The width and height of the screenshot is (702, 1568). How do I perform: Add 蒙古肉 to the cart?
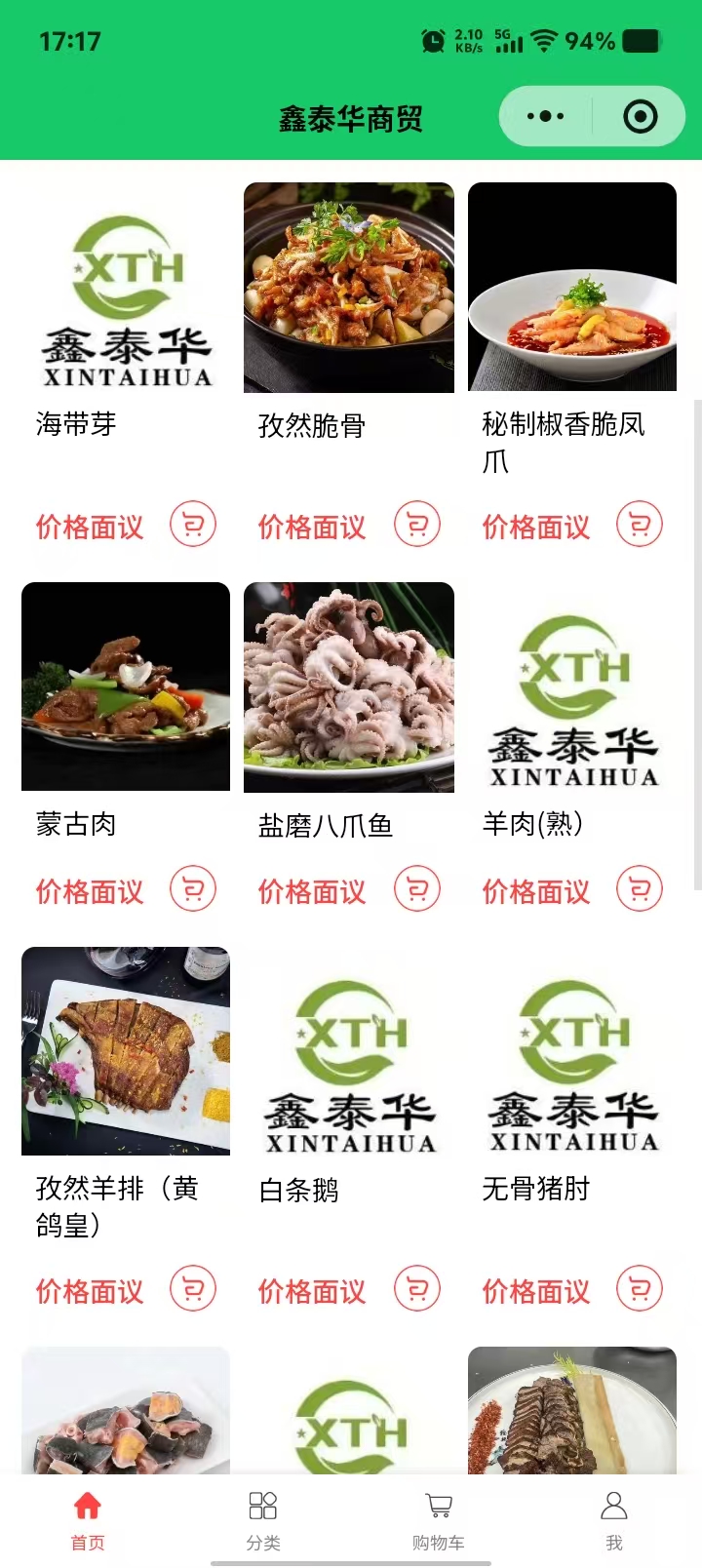193,889
